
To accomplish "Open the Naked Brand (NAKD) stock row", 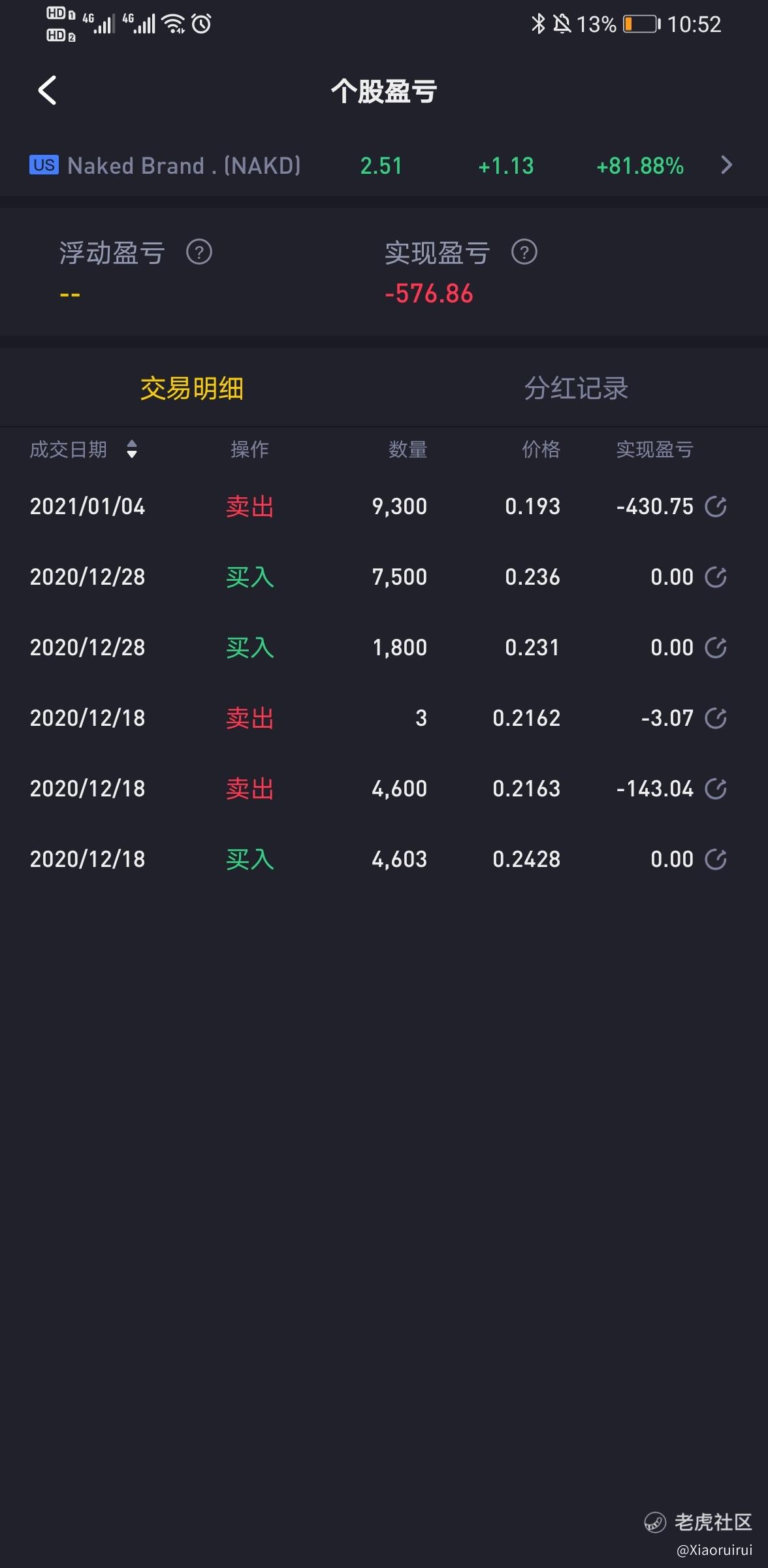I will 384,165.
